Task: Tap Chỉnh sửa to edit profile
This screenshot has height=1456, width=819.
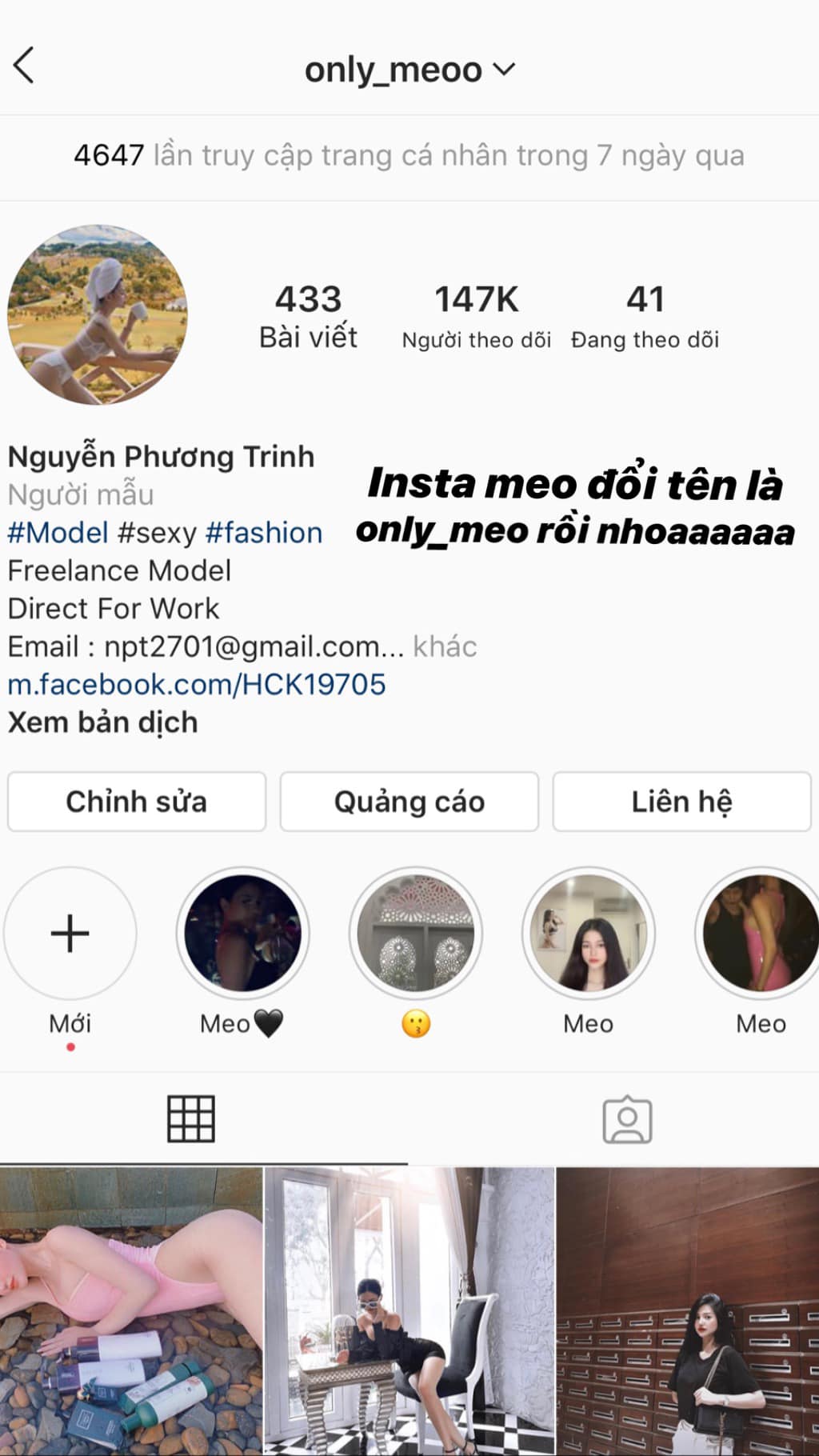Action: click(137, 802)
